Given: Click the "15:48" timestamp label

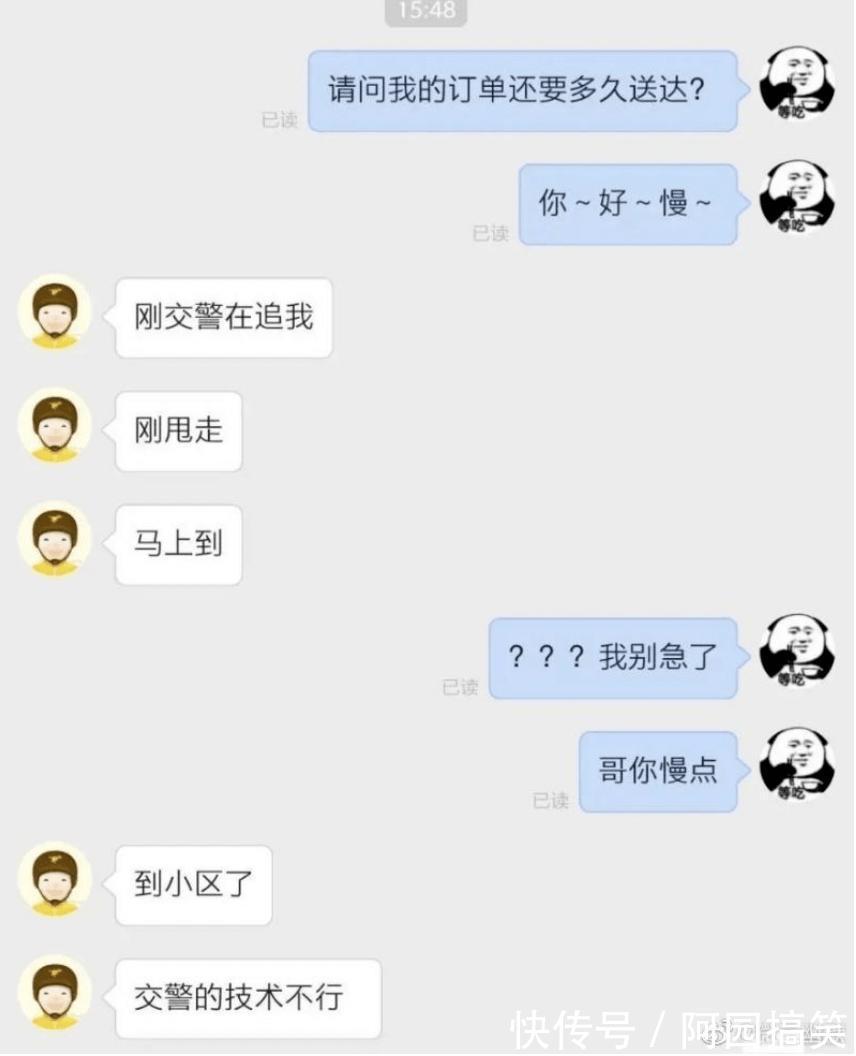Looking at the screenshot, I should coord(428,12).
